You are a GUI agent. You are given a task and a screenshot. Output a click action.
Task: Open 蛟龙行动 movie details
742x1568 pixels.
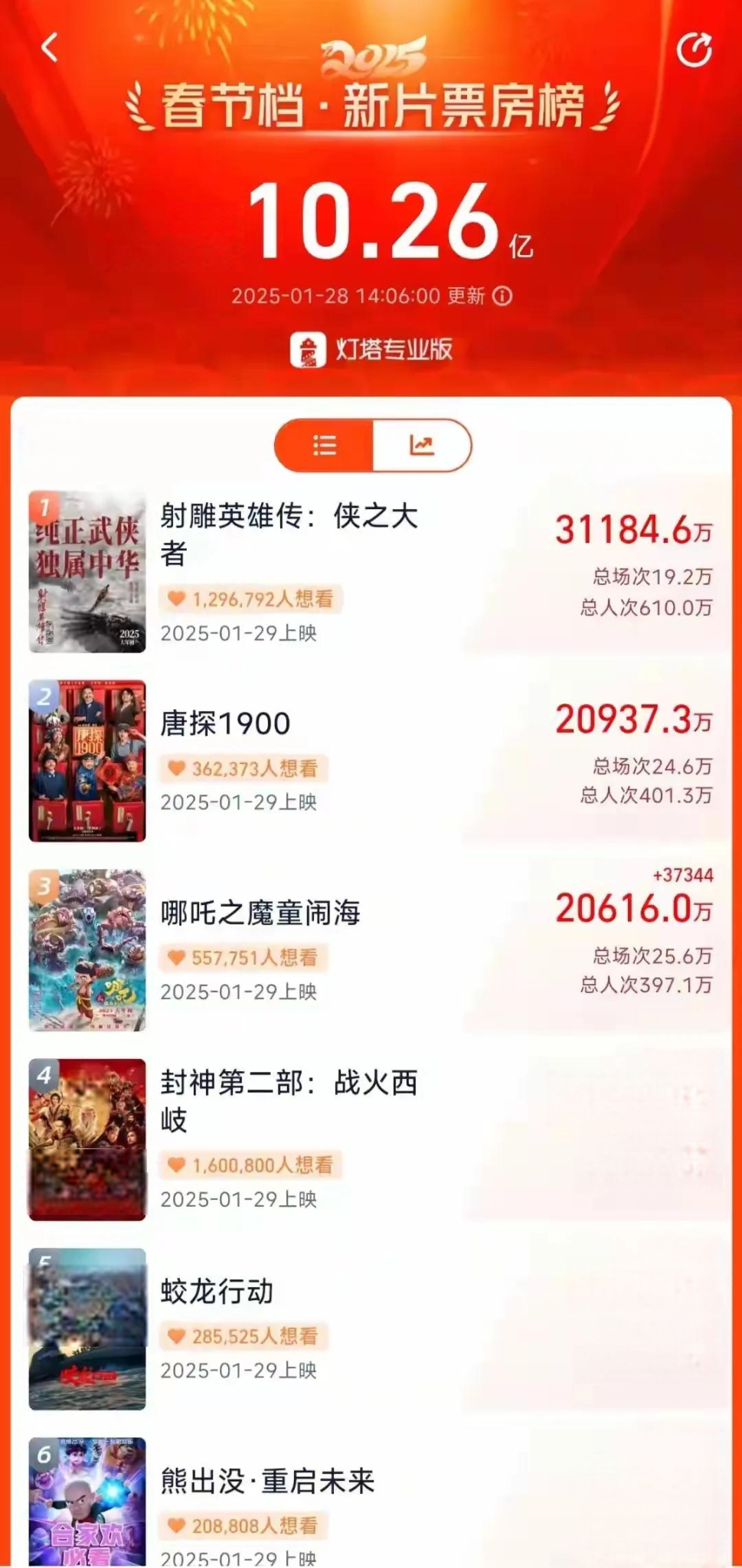(371, 1329)
